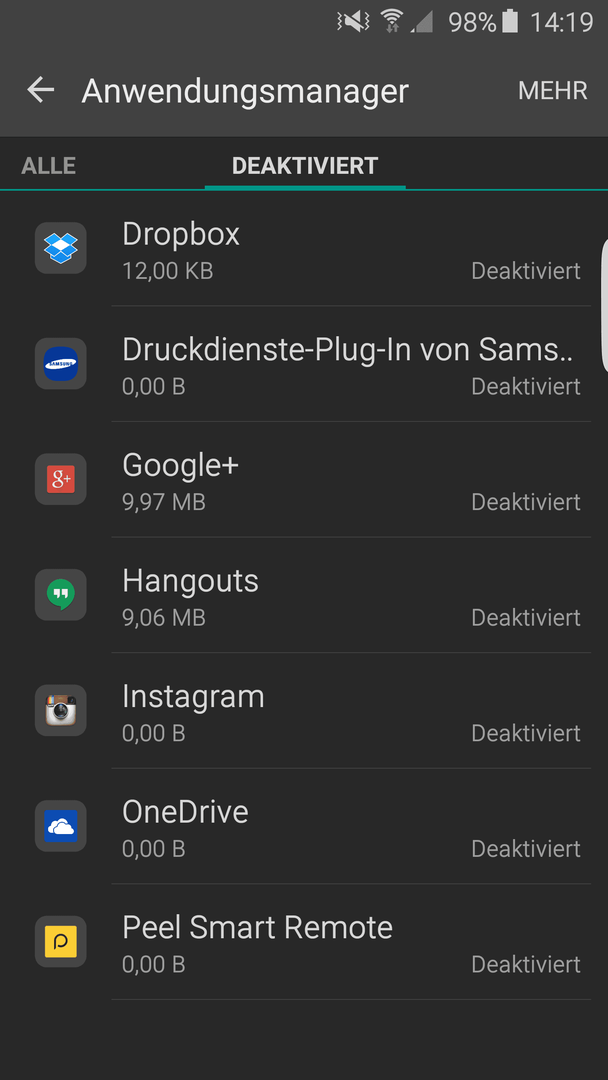Open Instagram app details
The width and height of the screenshot is (608, 1080).
(x=304, y=712)
